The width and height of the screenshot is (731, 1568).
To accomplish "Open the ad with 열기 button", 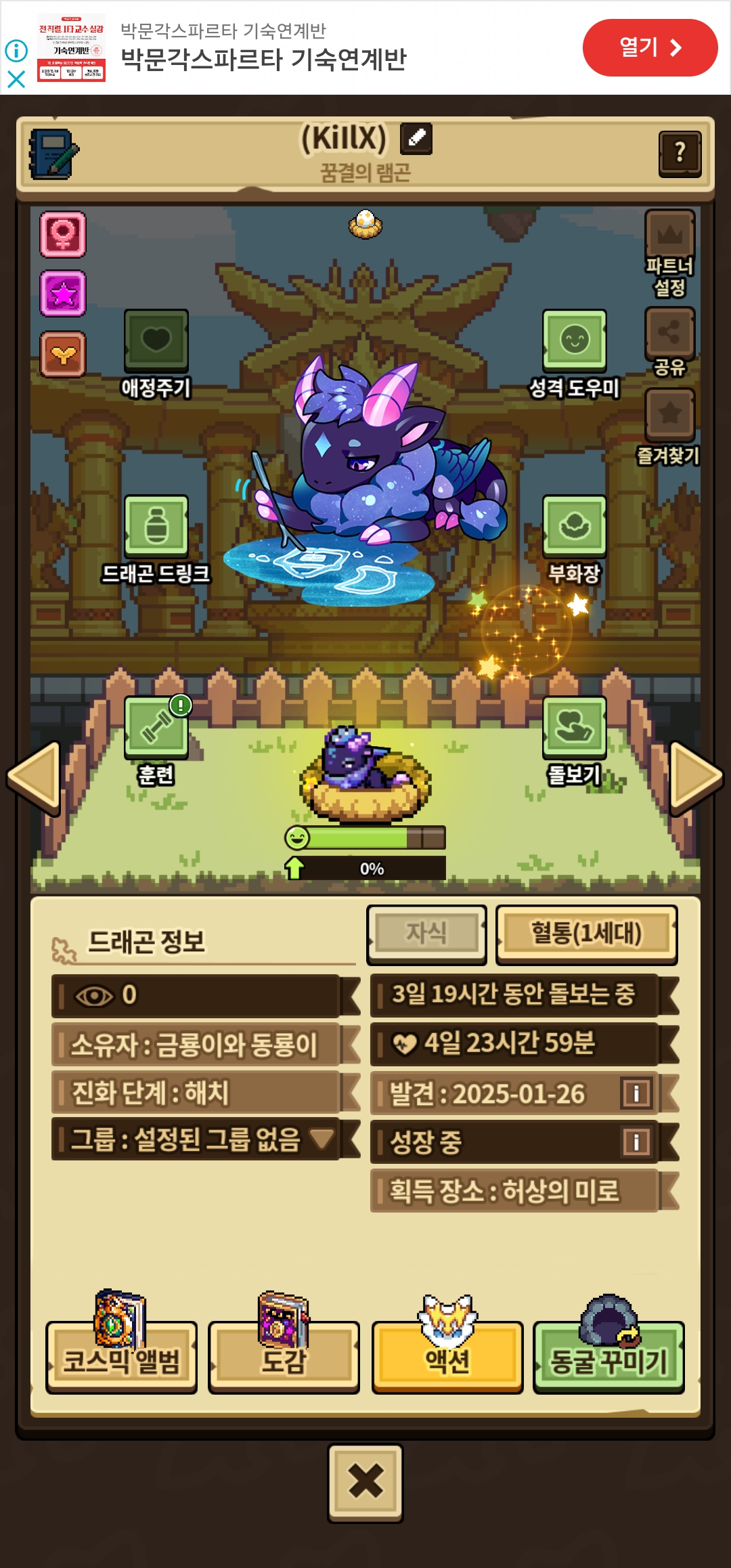I will pyautogui.click(x=650, y=47).
